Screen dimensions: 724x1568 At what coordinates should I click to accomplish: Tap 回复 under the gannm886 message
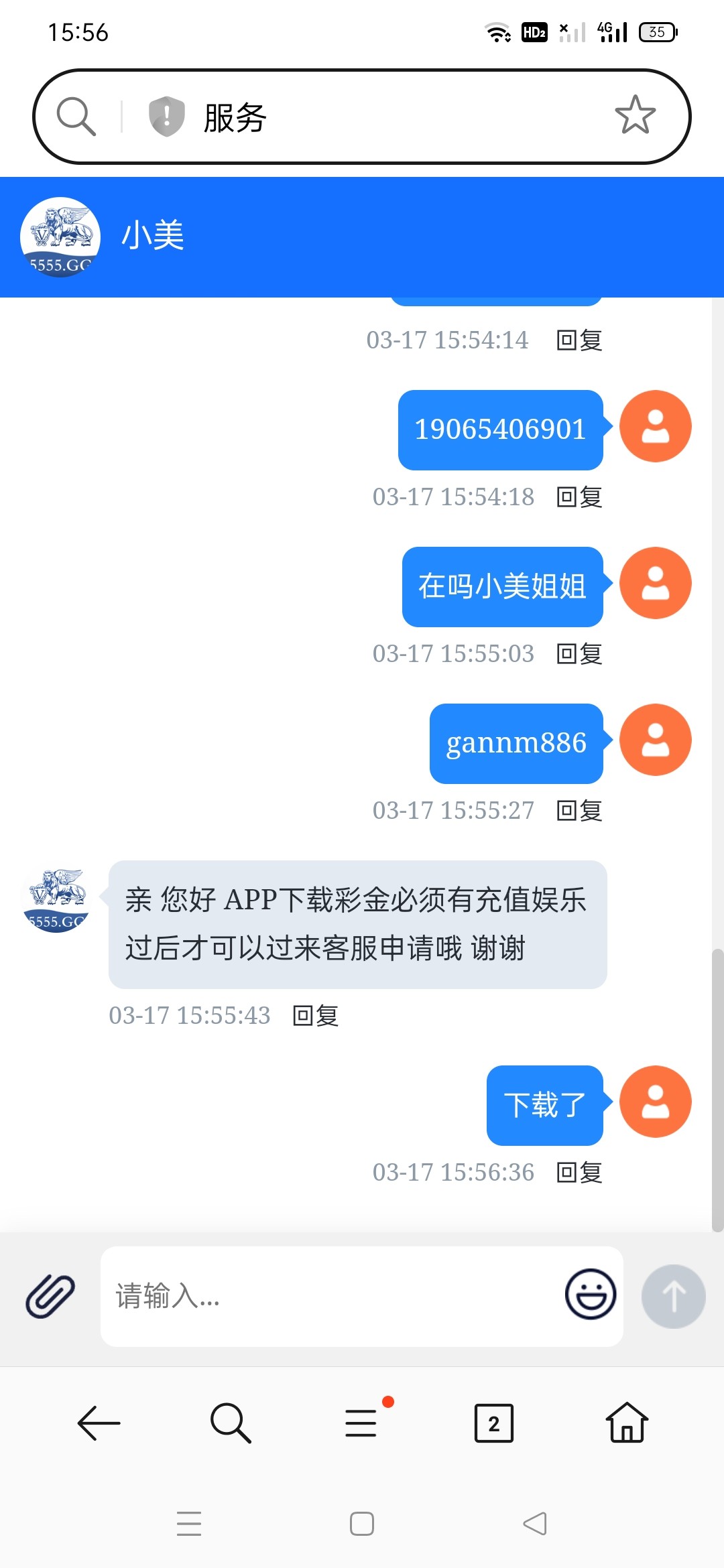(579, 811)
